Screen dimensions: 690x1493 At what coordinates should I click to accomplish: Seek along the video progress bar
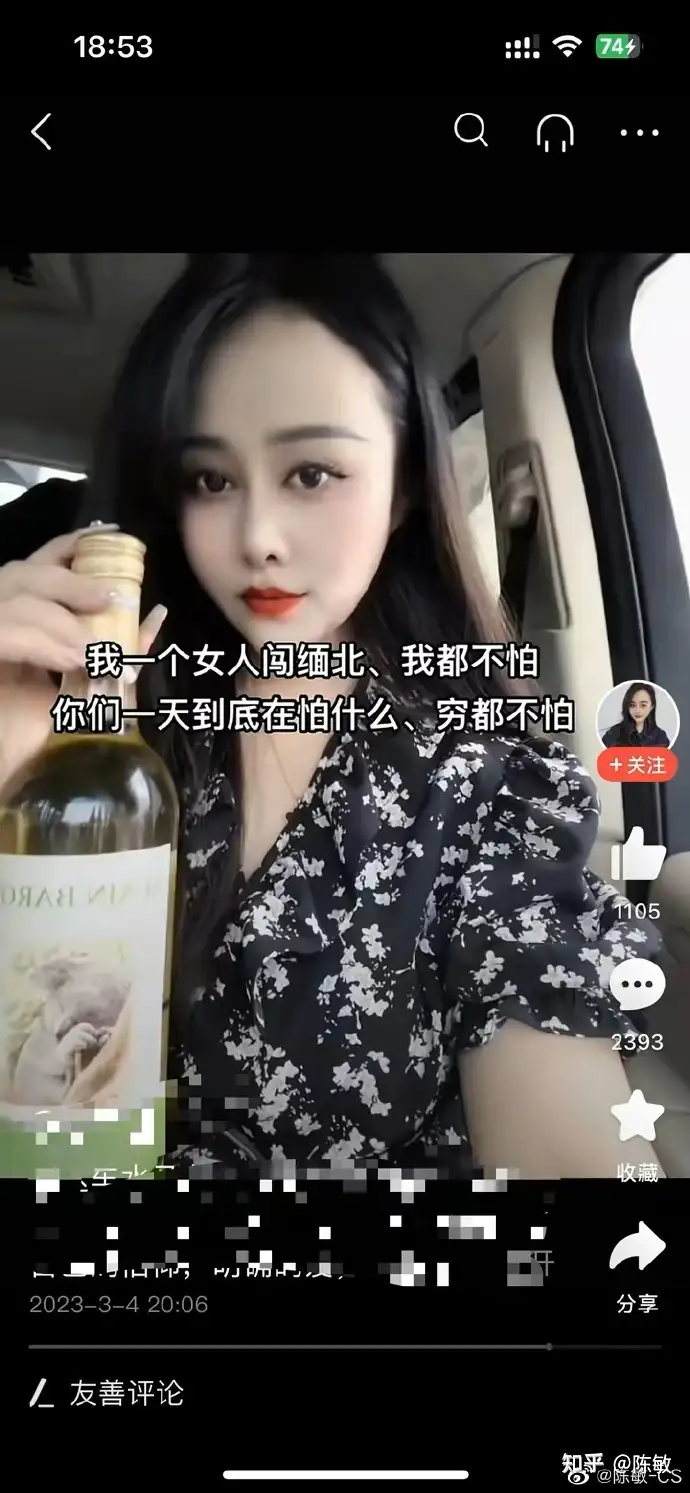[x=345, y=1347]
